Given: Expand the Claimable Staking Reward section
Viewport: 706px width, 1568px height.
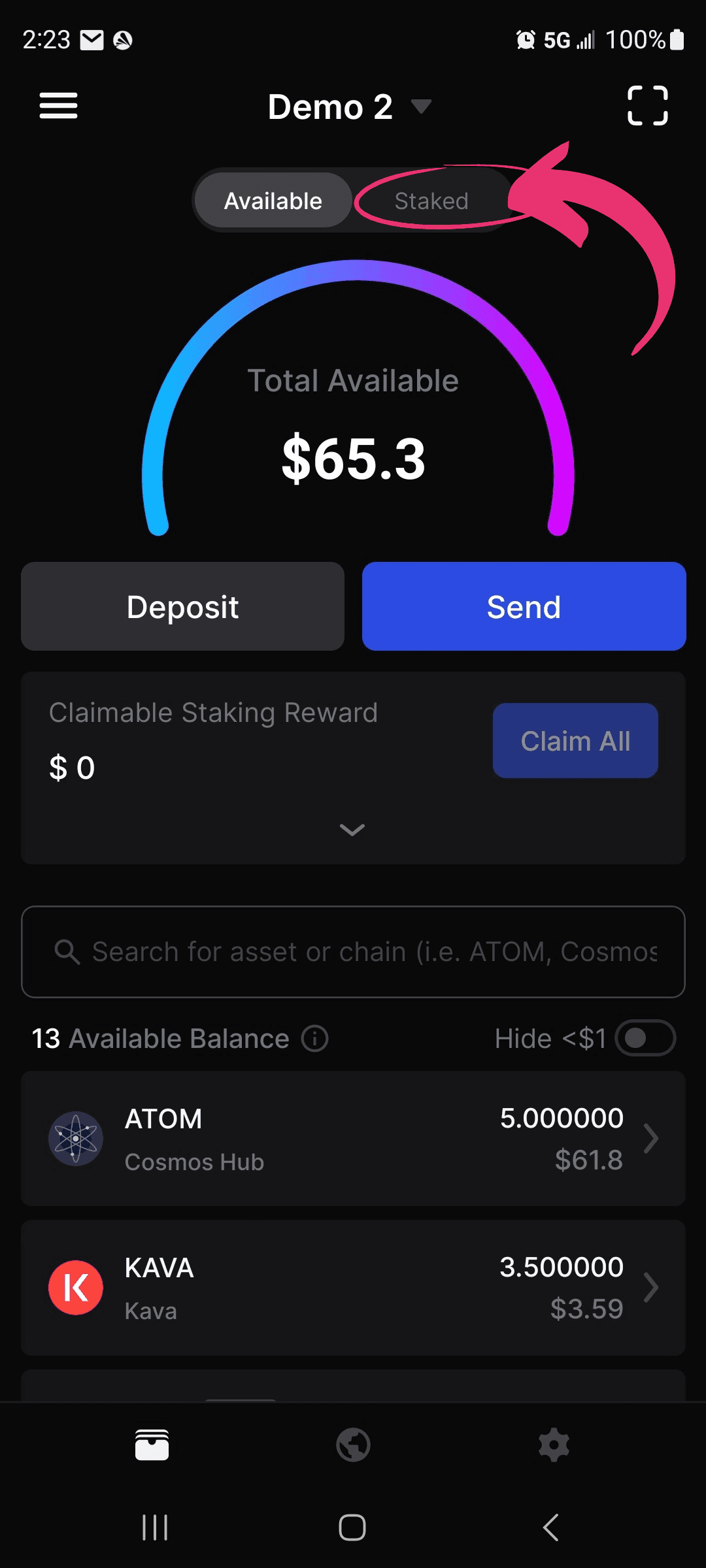Looking at the screenshot, I should (x=352, y=830).
